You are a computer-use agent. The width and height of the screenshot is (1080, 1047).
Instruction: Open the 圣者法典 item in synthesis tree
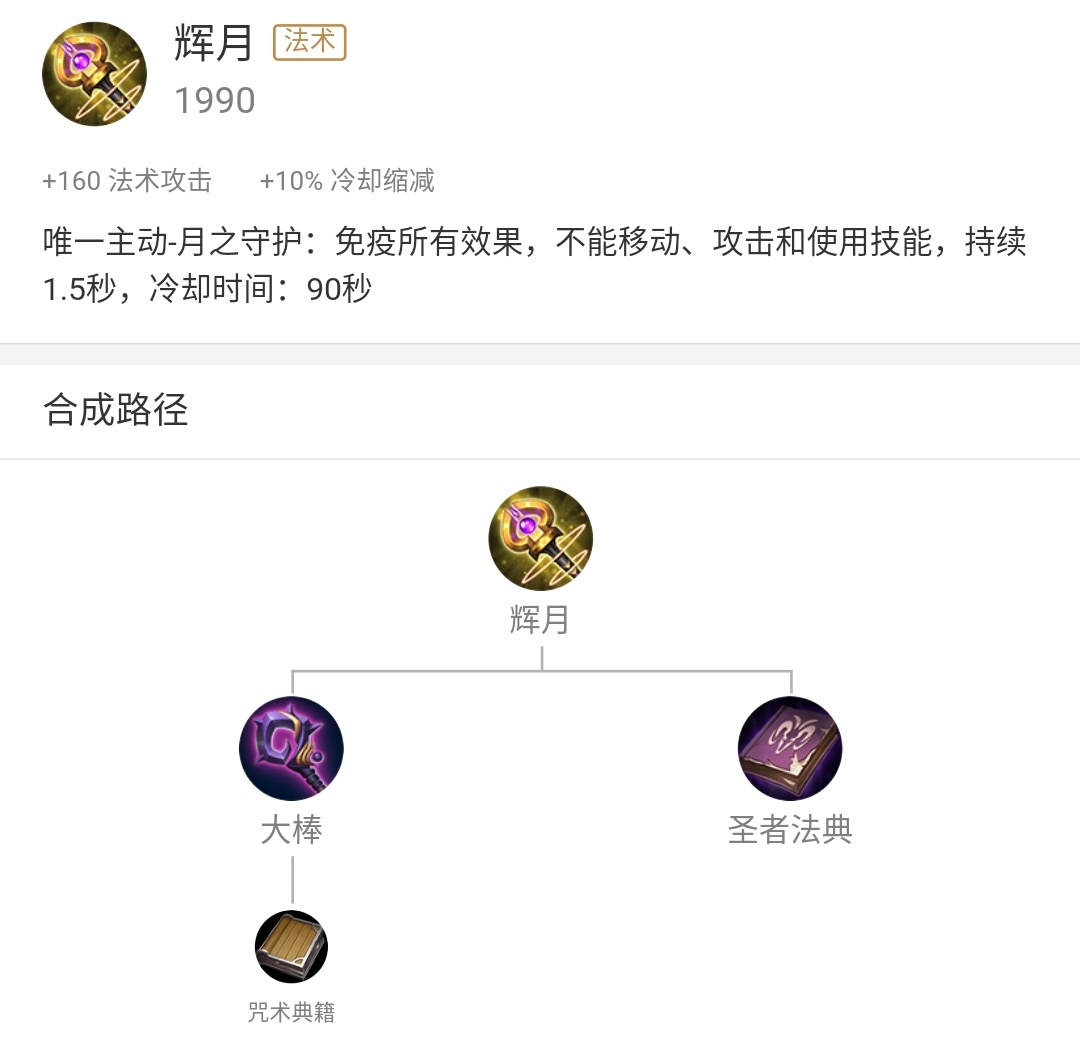[790, 749]
